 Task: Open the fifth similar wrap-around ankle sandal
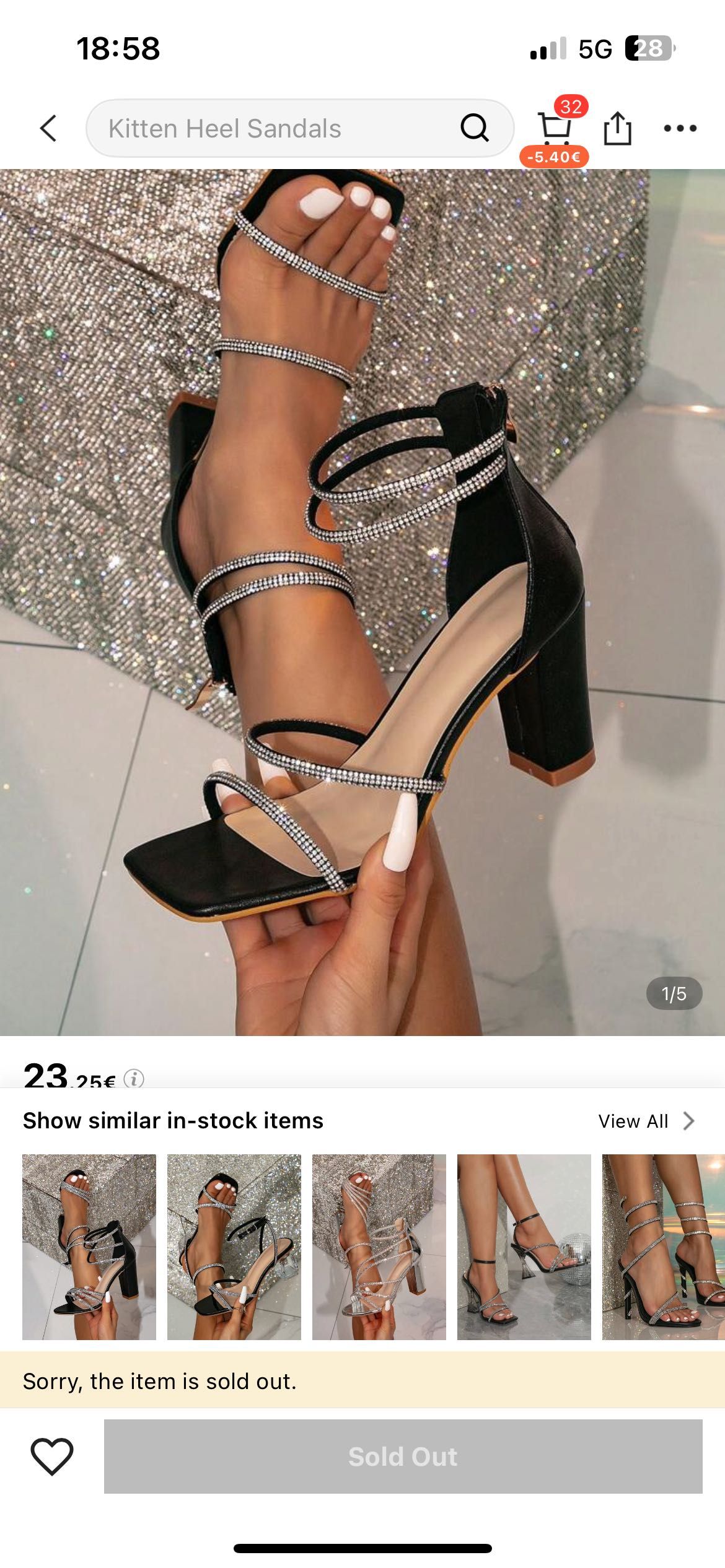[663, 1247]
